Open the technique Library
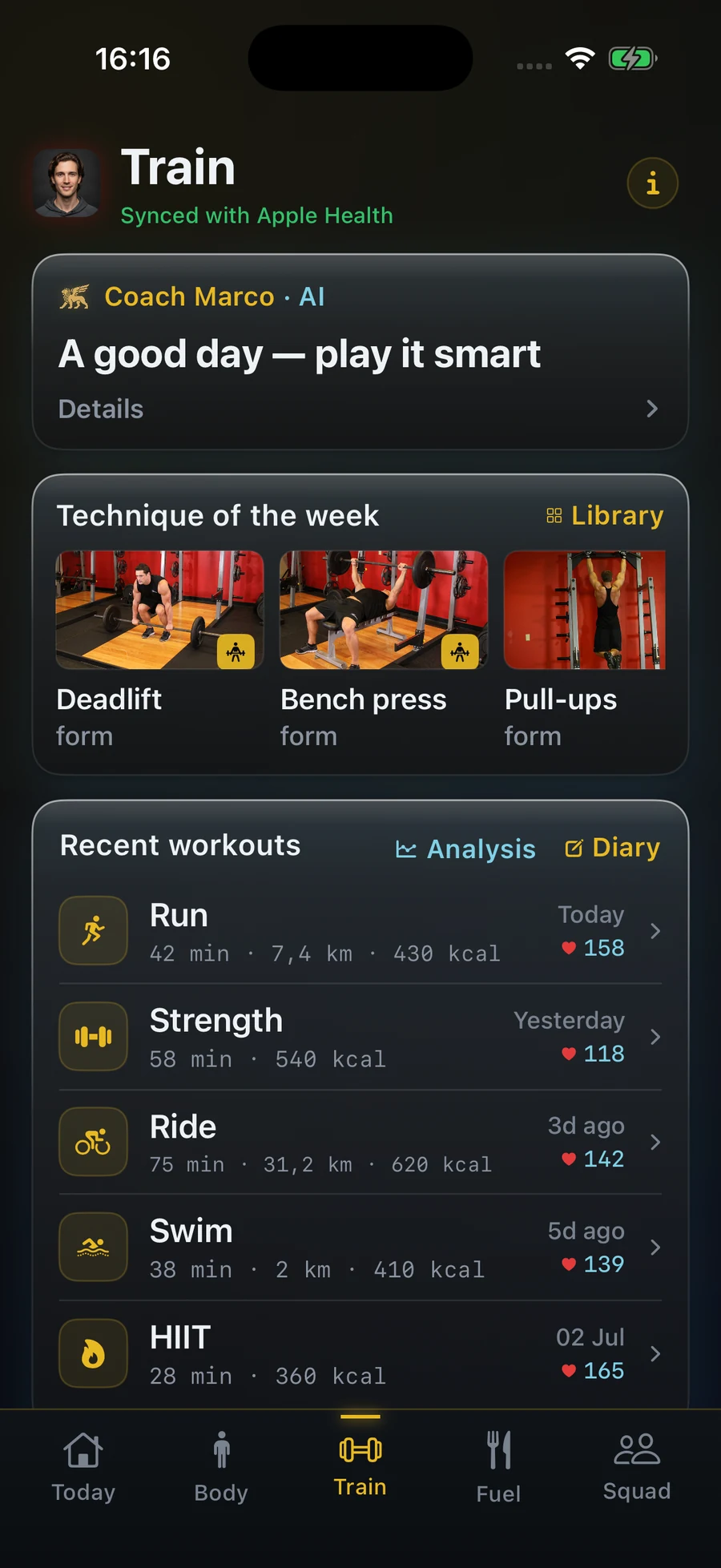The width and height of the screenshot is (721, 1568). (x=605, y=516)
